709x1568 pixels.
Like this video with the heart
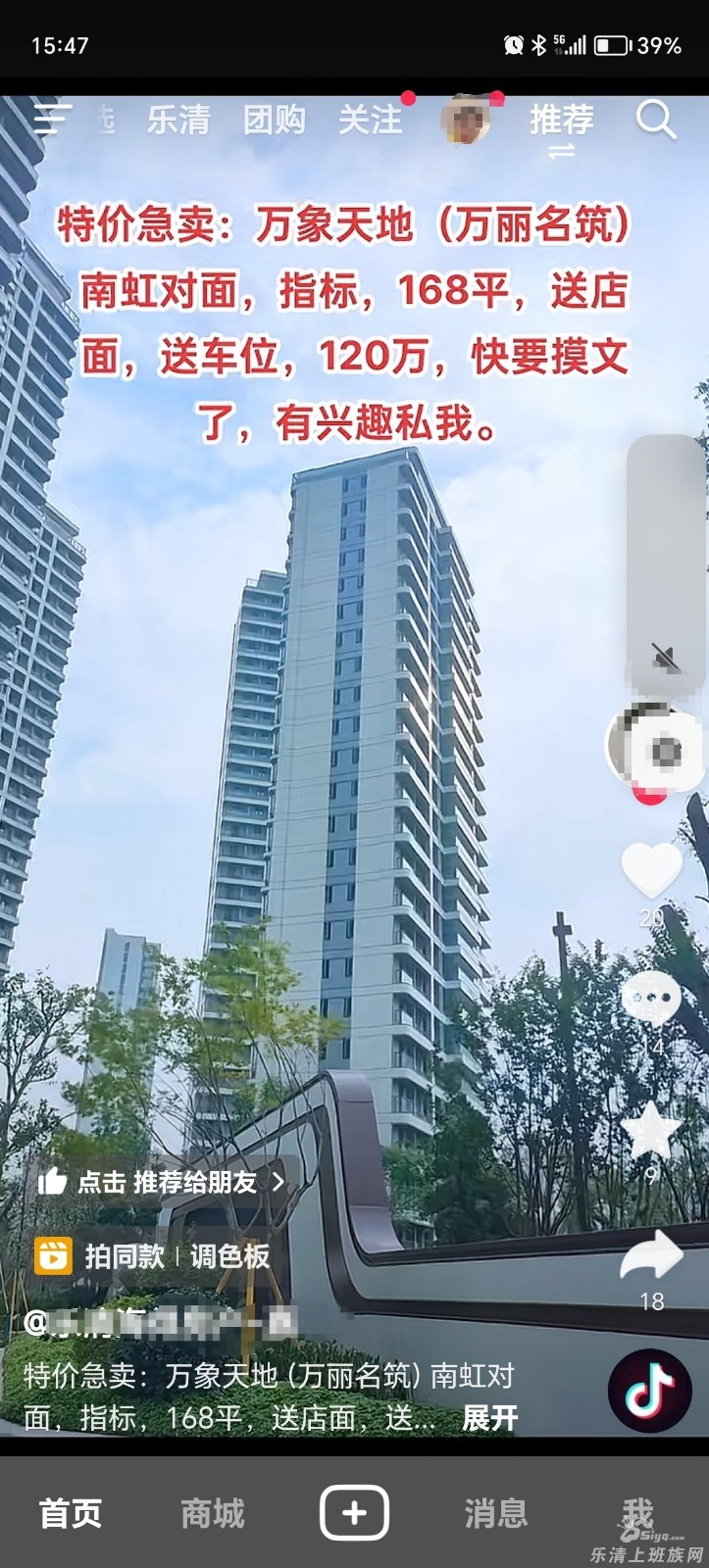point(652,869)
